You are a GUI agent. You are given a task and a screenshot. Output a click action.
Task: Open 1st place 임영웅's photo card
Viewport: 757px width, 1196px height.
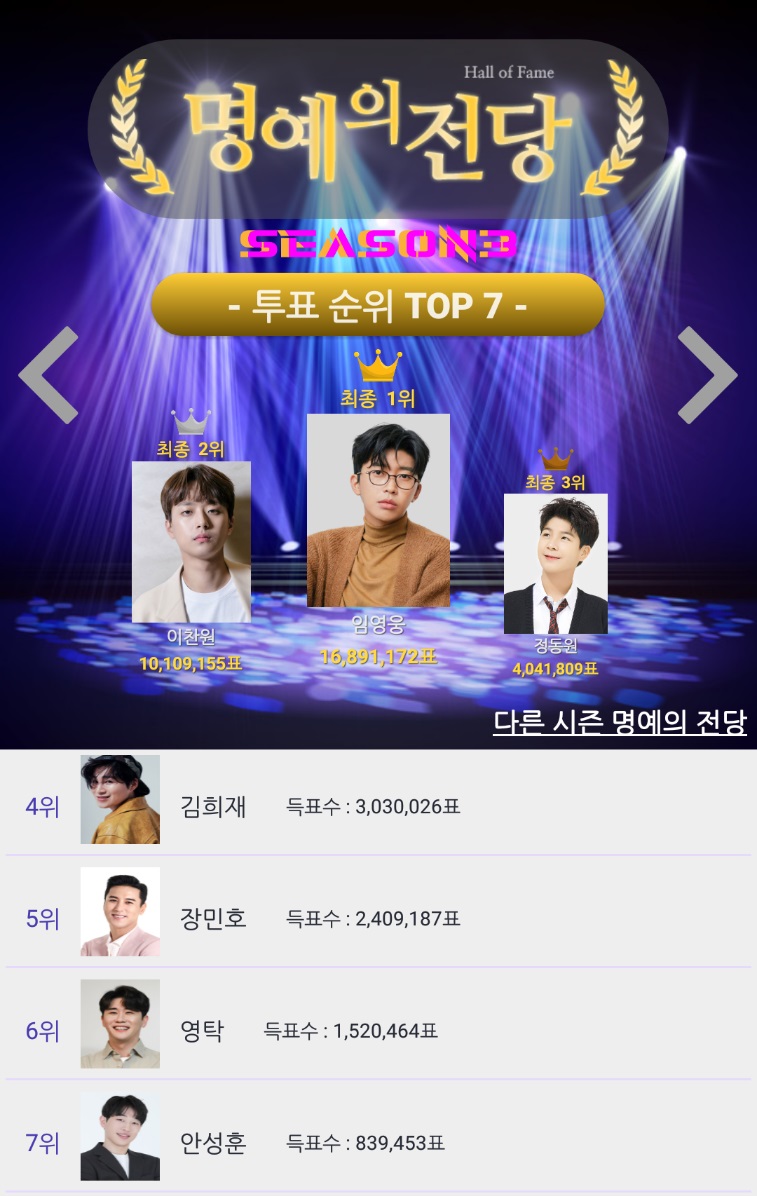pyautogui.click(x=378, y=511)
